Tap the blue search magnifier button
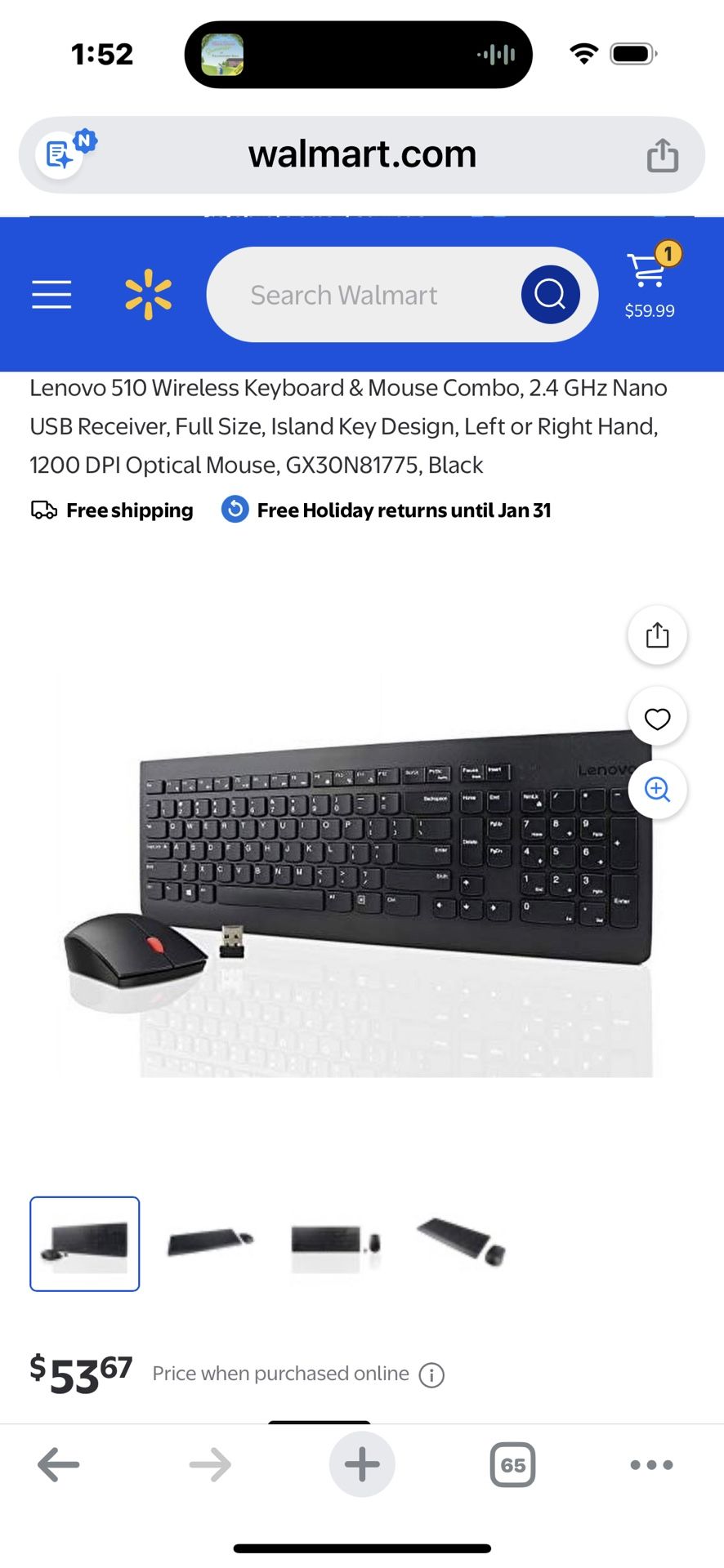 point(550,294)
